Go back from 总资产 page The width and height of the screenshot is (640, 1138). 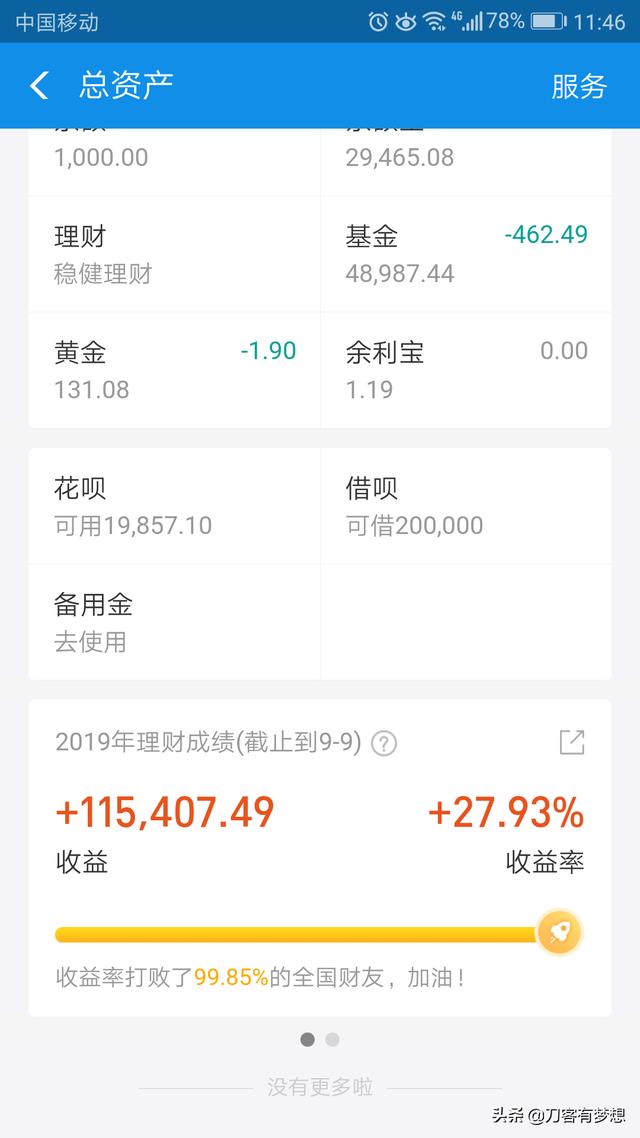pyautogui.click(x=39, y=86)
